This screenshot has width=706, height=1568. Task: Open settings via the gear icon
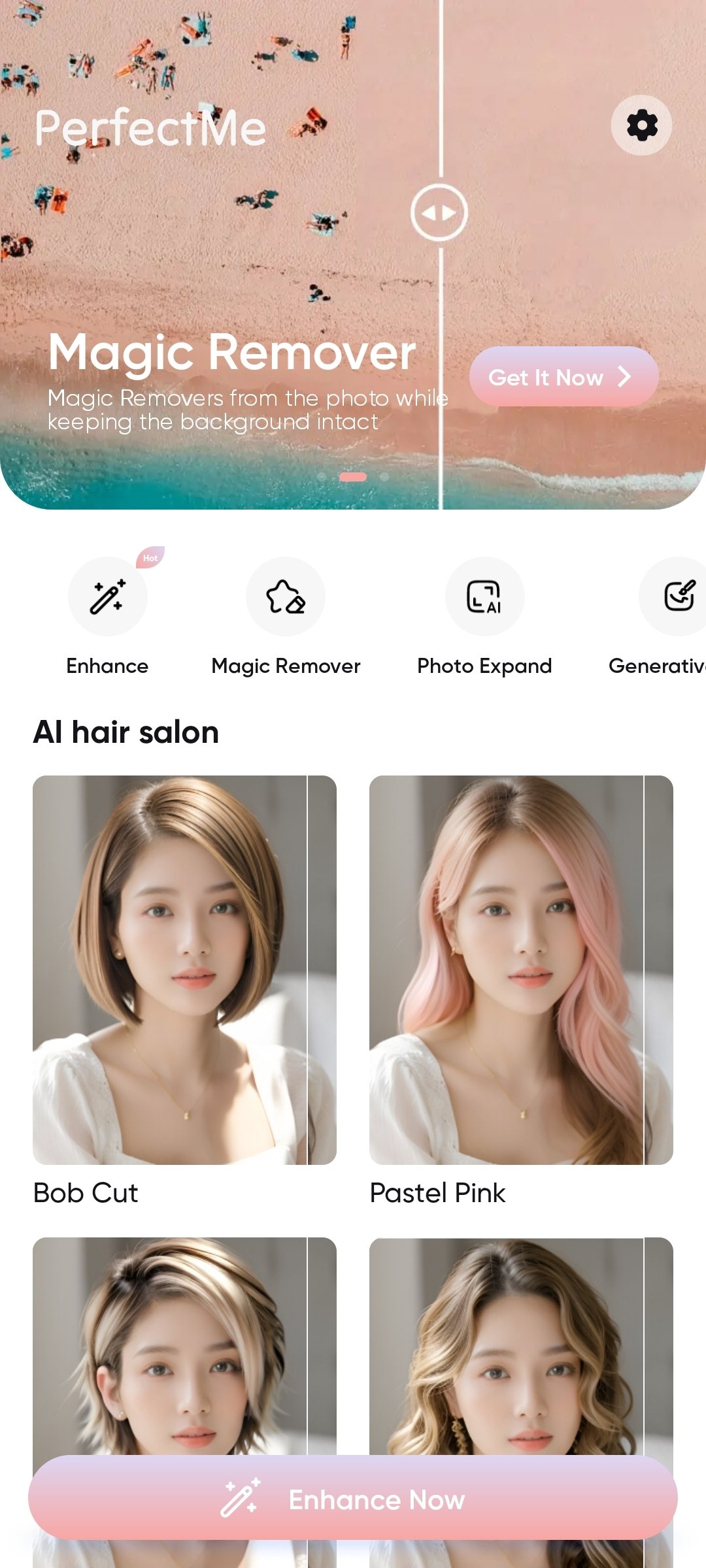[x=641, y=125]
